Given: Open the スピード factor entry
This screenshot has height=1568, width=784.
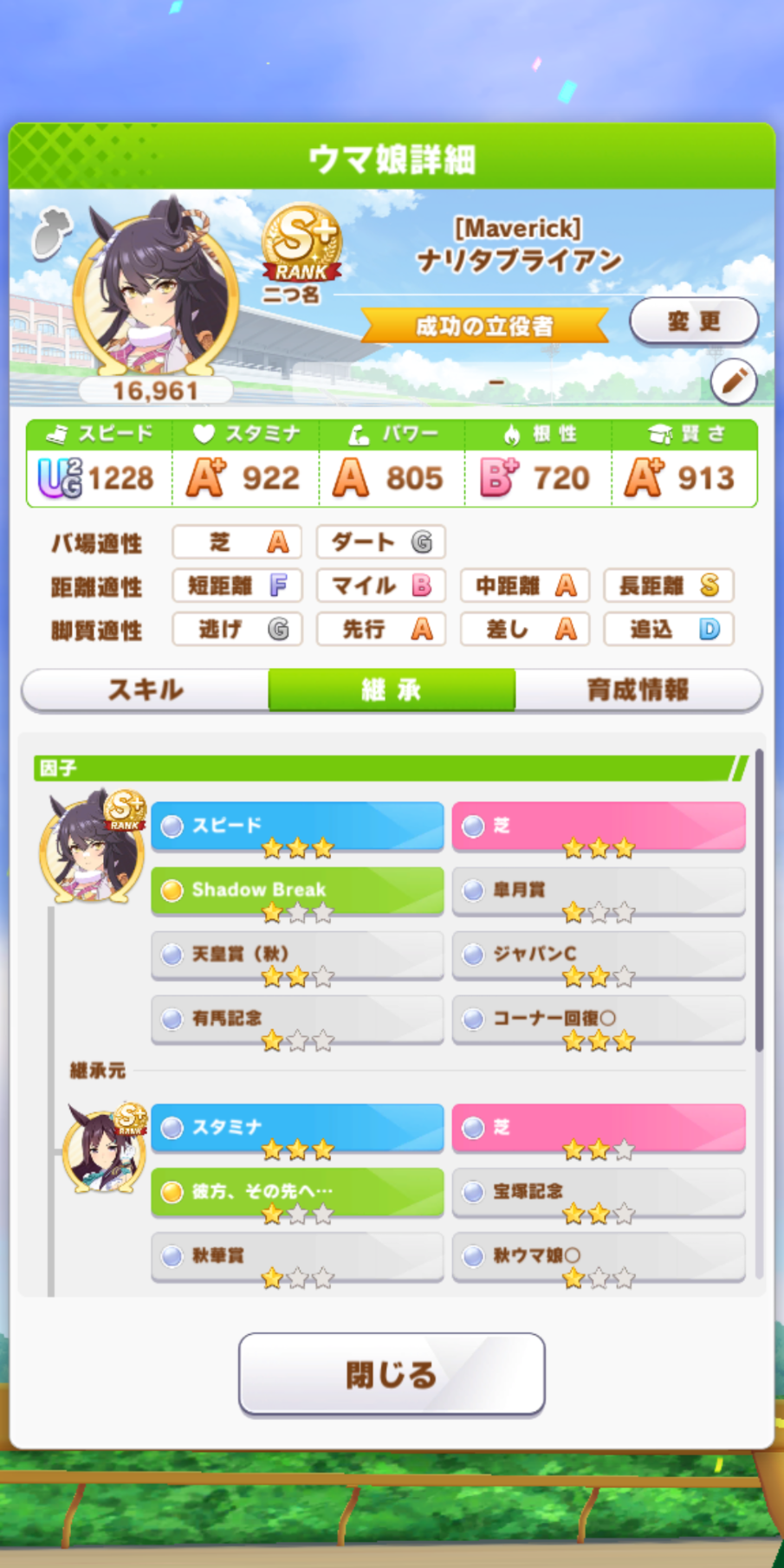Looking at the screenshot, I should click(297, 826).
